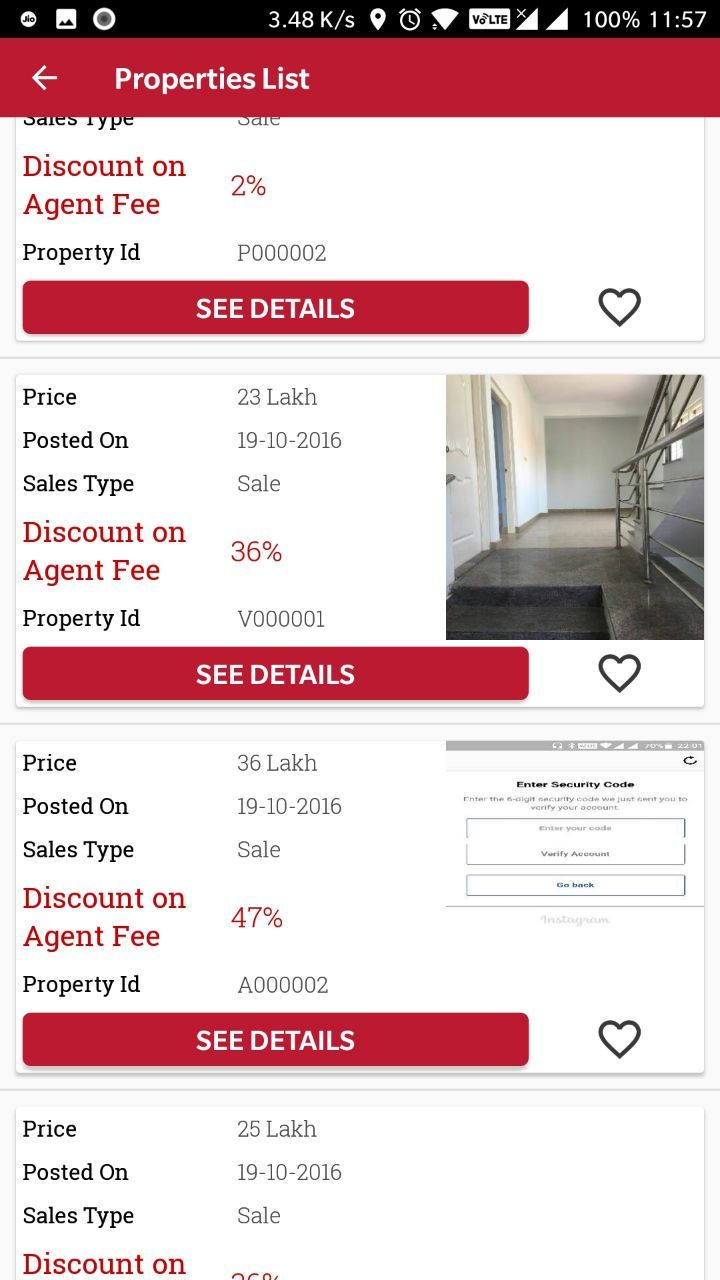720x1280 pixels.
Task: Favorite property A000002 with heart icon
Action: (619, 1039)
